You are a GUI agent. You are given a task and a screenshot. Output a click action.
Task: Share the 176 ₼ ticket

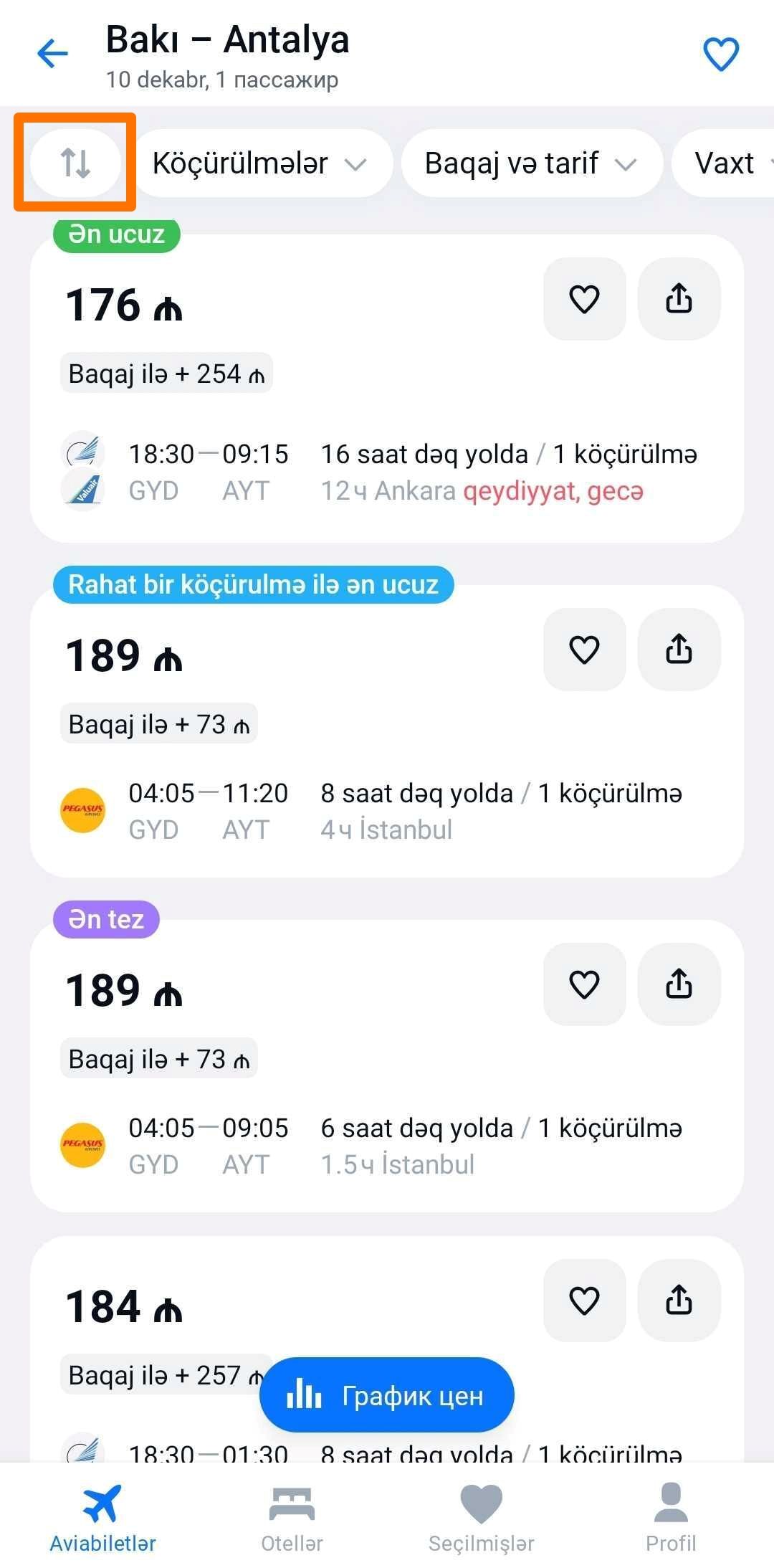[x=679, y=299]
